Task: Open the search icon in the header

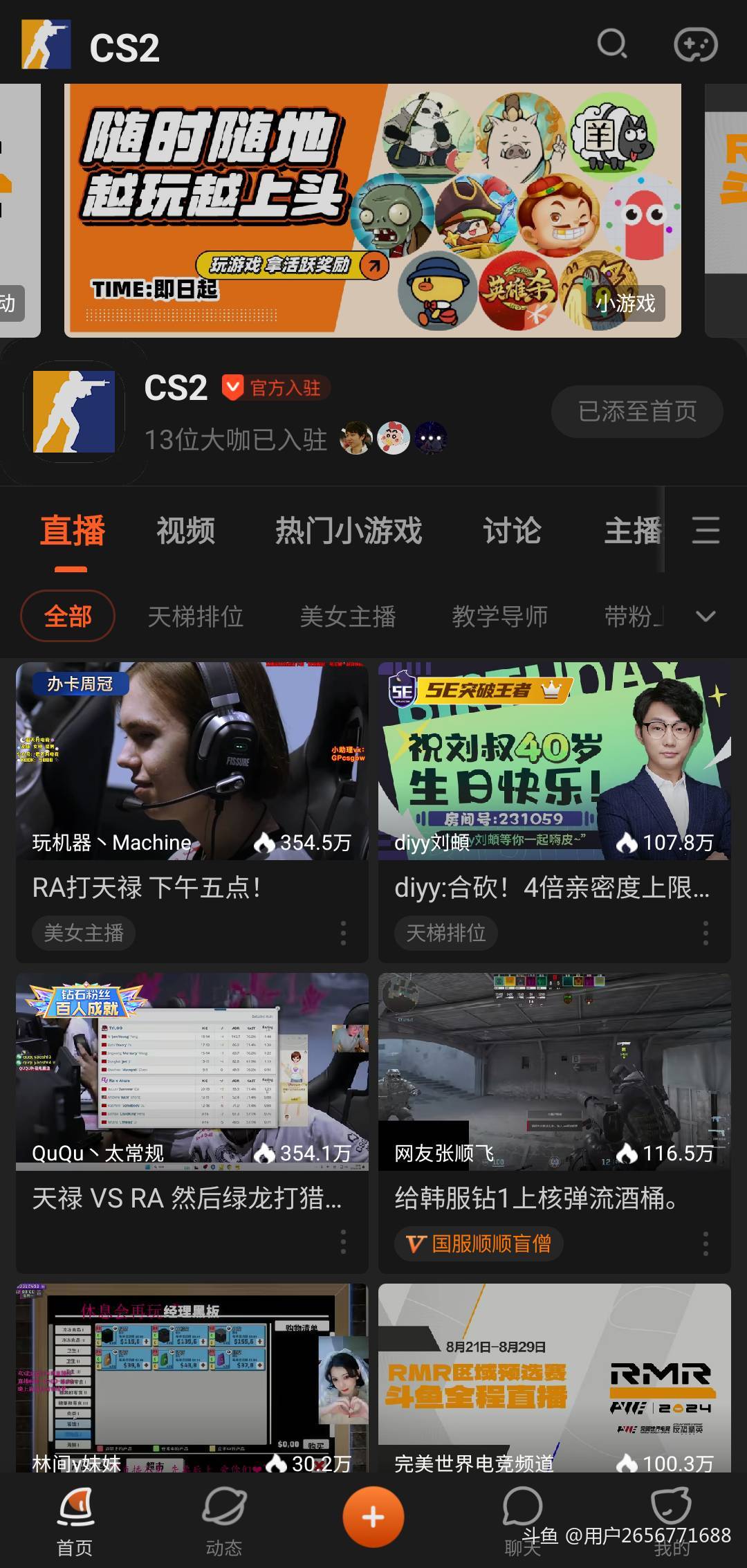Action: 611,45
